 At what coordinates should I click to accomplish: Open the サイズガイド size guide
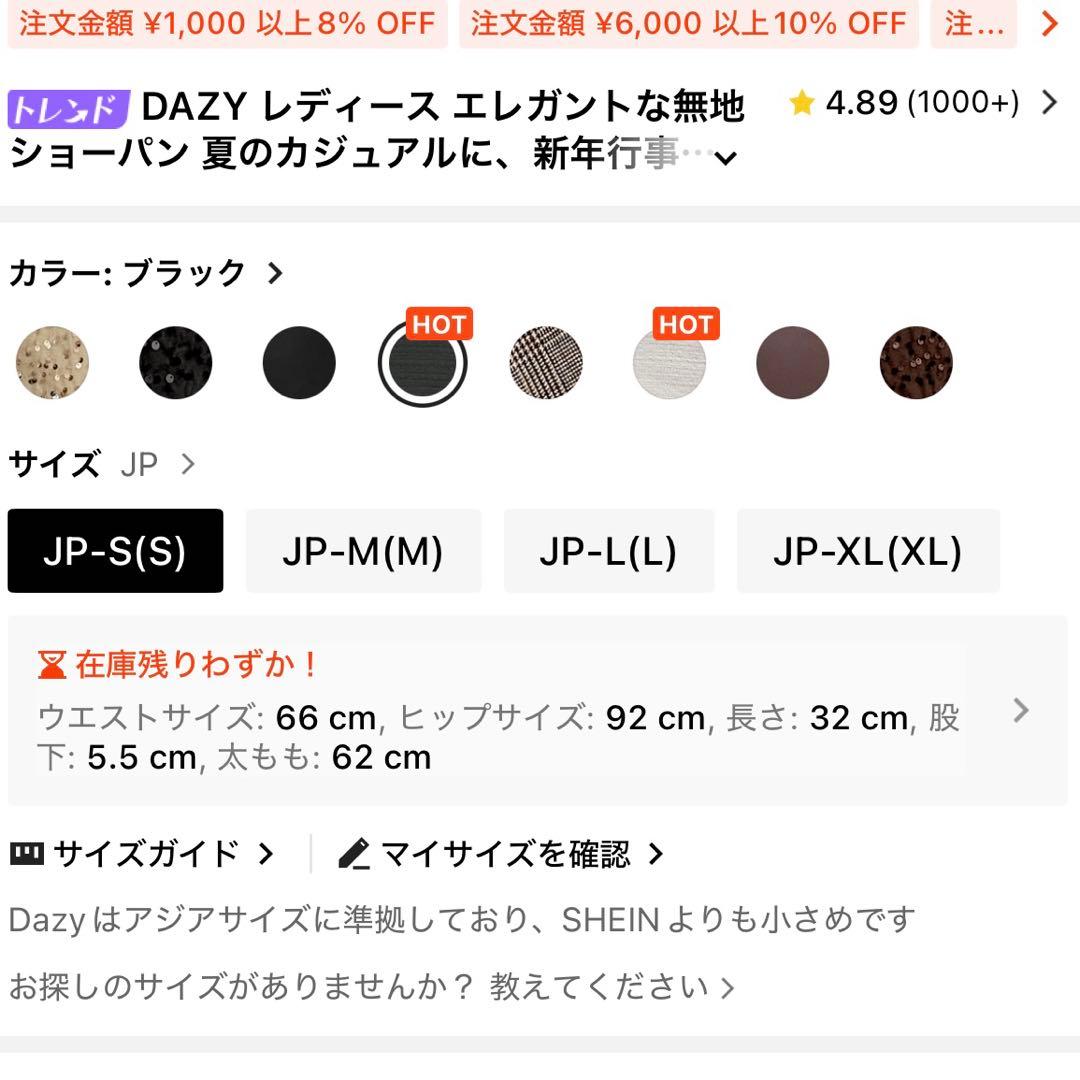pos(143,854)
